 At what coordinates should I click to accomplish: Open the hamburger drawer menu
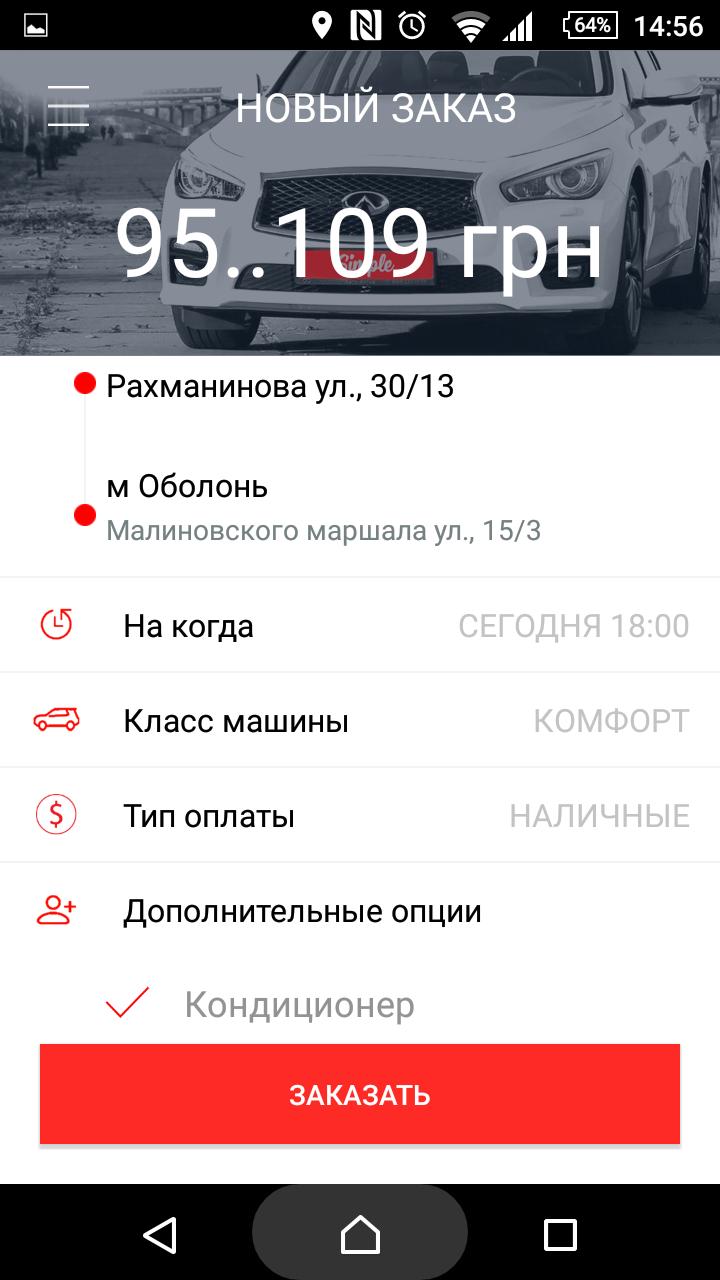pyautogui.click(x=68, y=106)
